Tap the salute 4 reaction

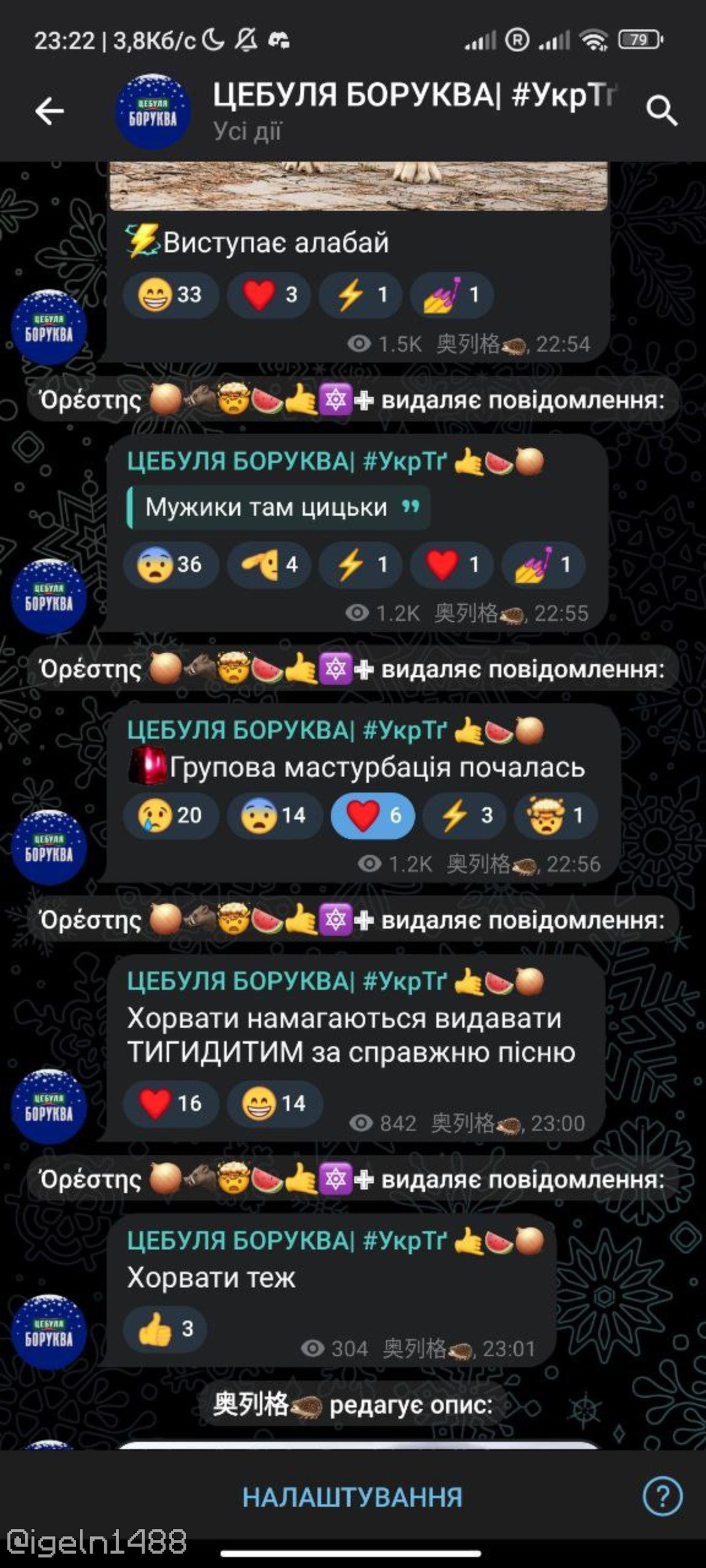(x=268, y=564)
